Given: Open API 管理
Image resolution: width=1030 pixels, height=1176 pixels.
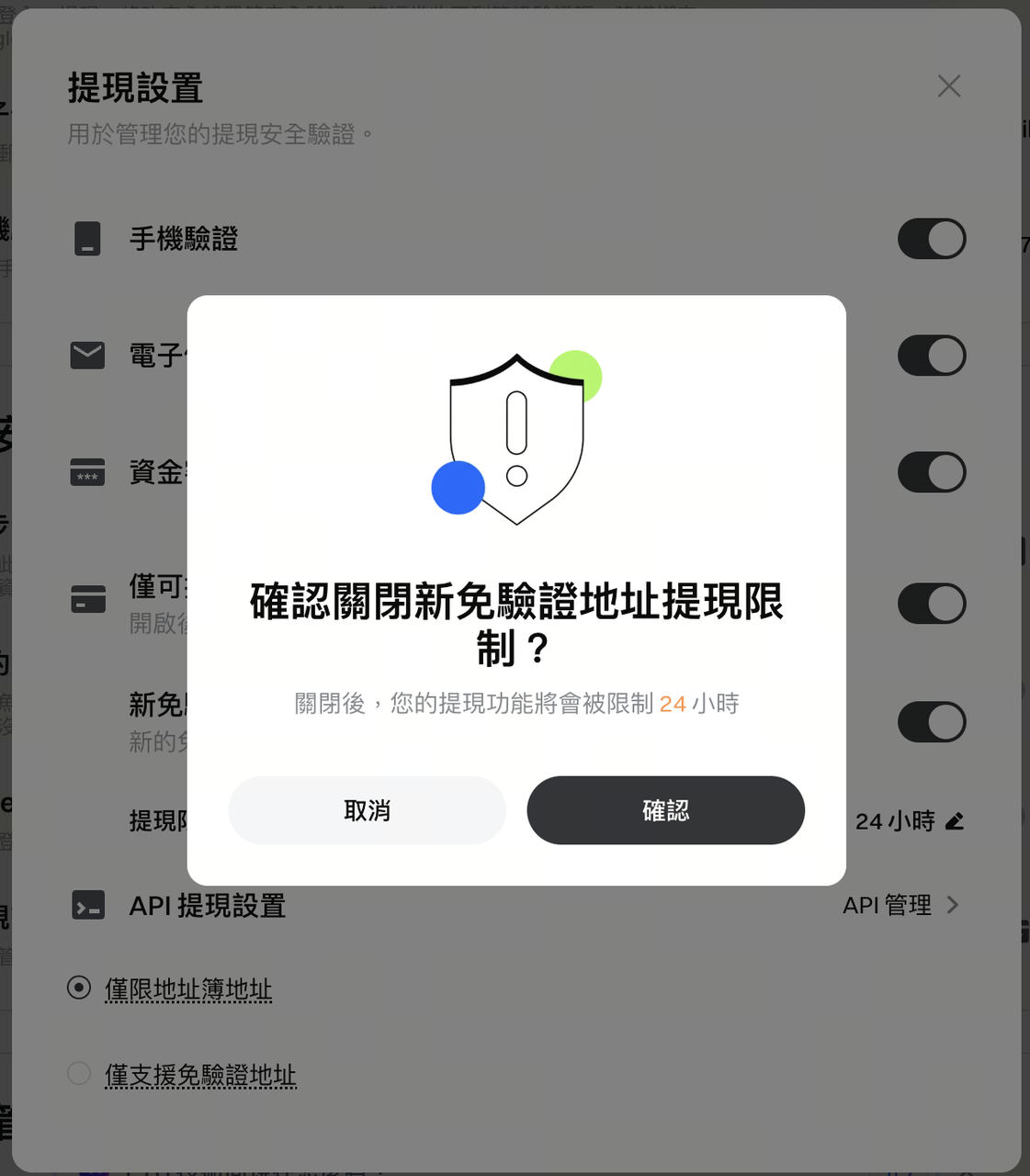Looking at the screenshot, I should [900, 905].
